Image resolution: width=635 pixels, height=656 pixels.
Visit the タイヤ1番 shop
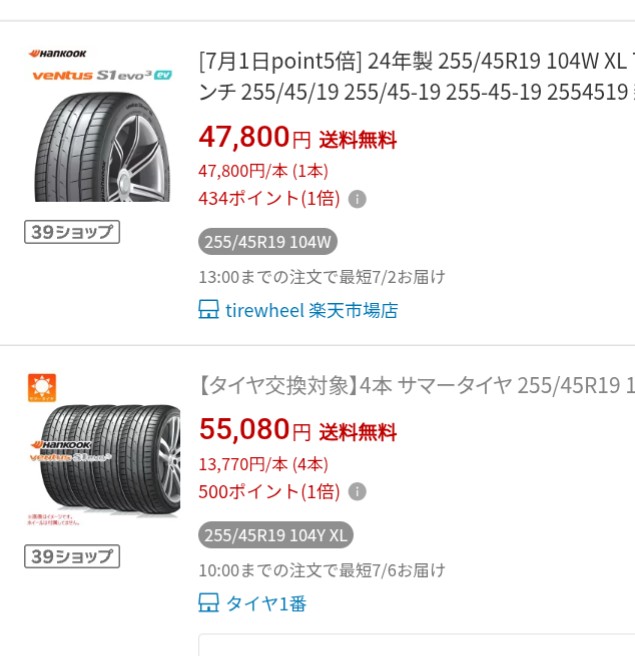264,603
